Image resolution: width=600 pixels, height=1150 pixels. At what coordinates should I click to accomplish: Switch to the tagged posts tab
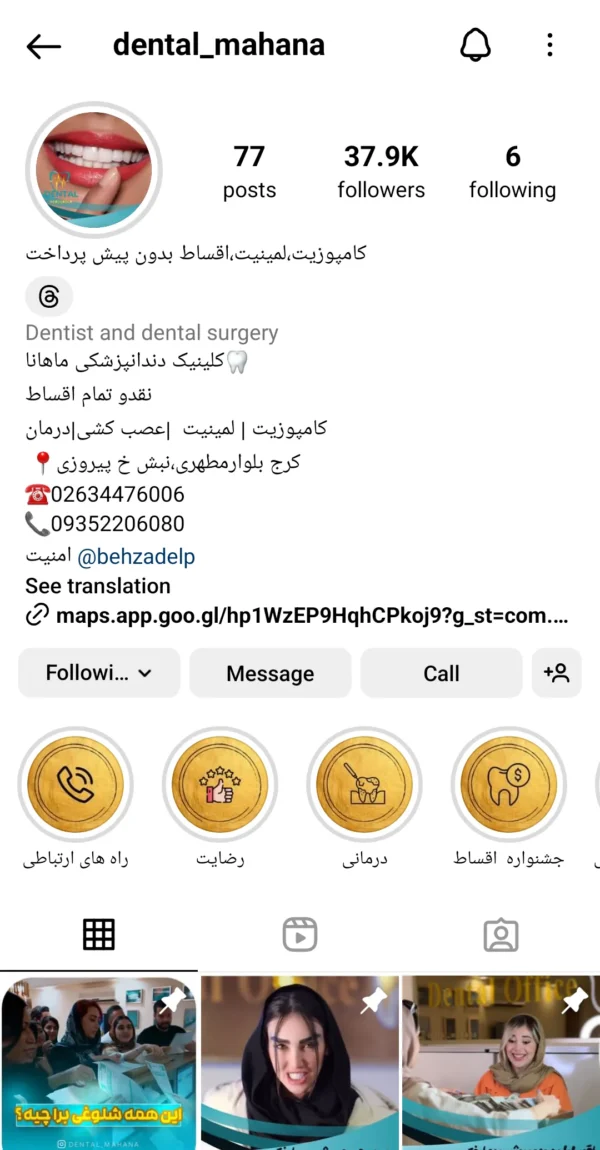point(500,935)
